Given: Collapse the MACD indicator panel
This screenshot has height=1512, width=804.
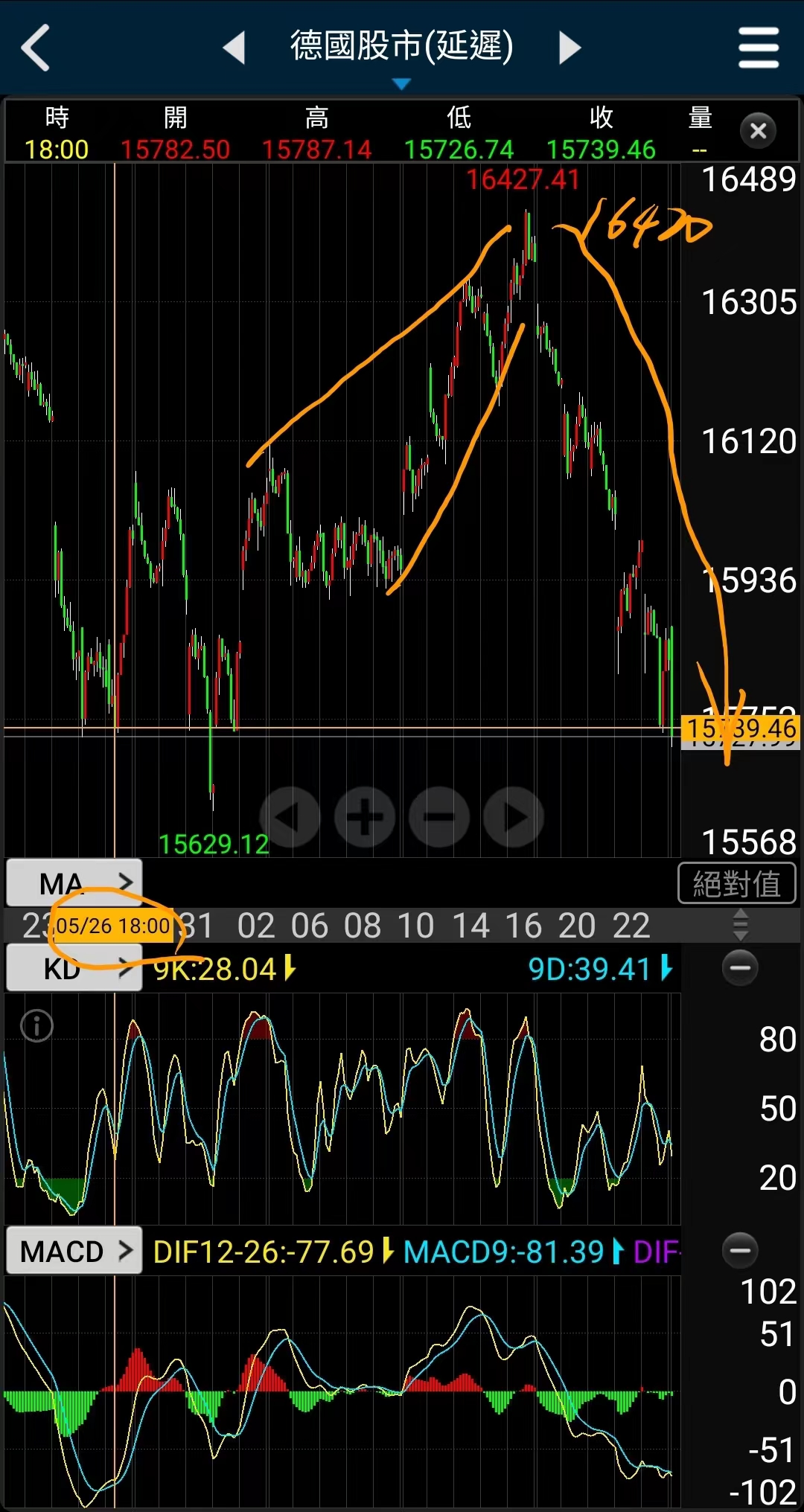Looking at the screenshot, I should (740, 1250).
